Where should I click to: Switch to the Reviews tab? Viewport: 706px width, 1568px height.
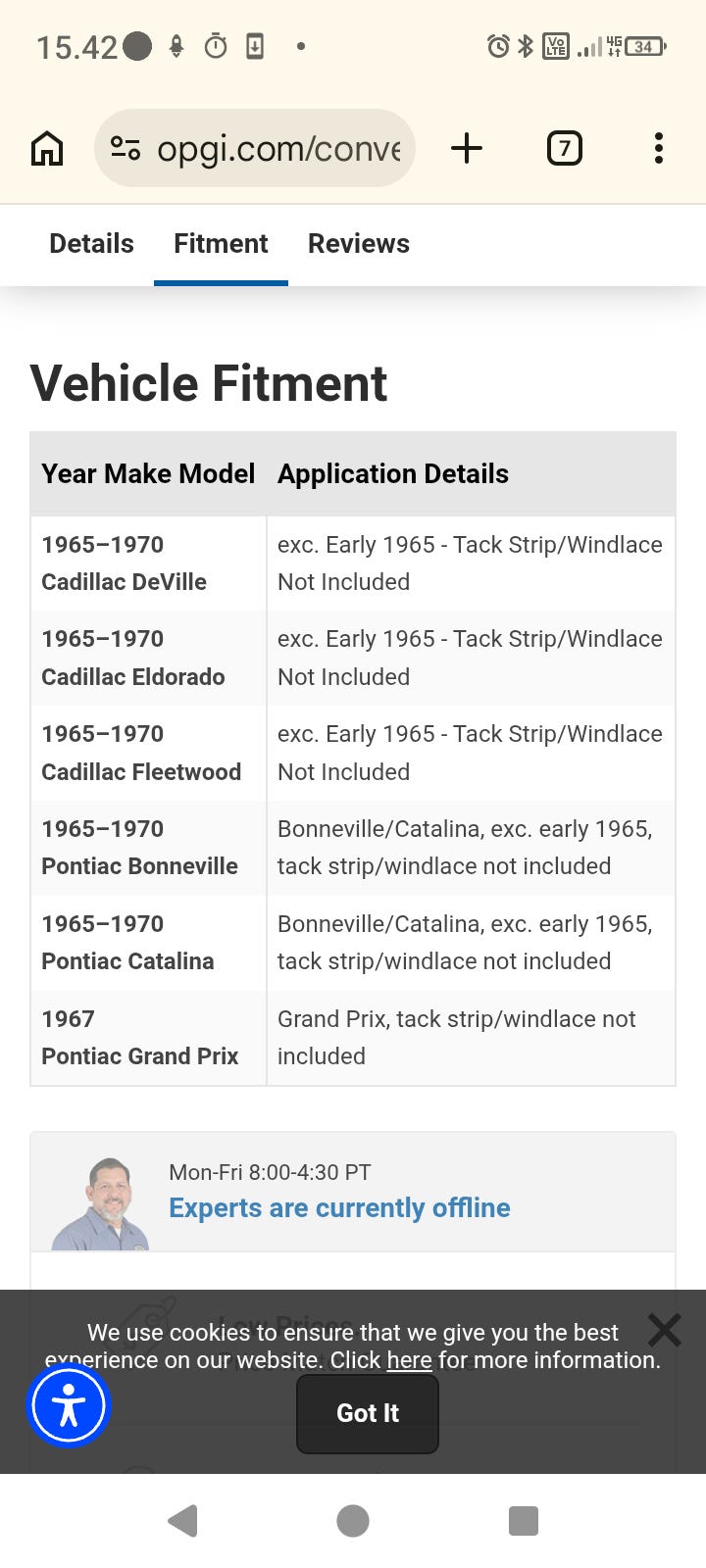359,244
